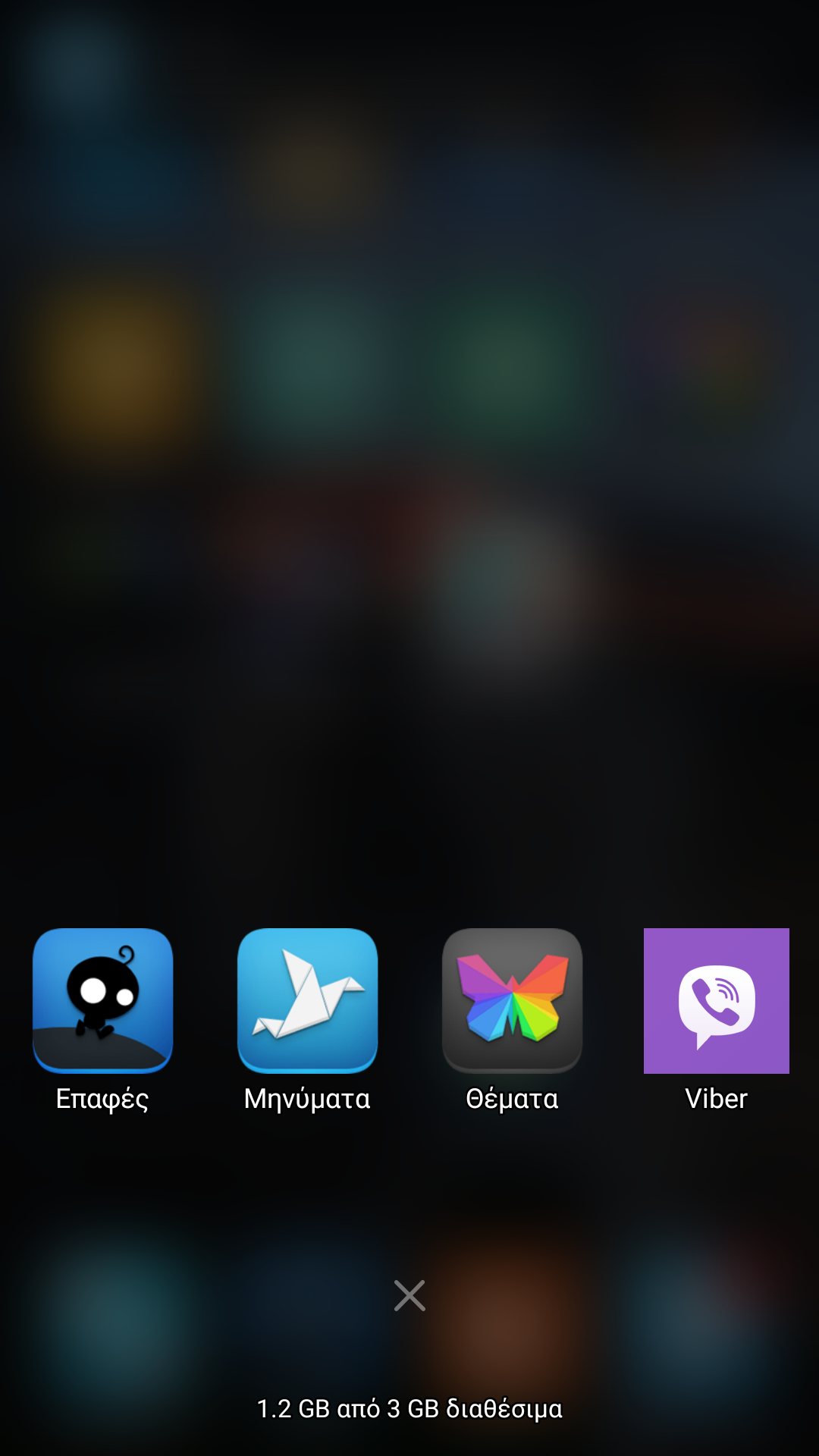Open the Μηνύματα app
Screen dimensions: 819x1456
307,1000
